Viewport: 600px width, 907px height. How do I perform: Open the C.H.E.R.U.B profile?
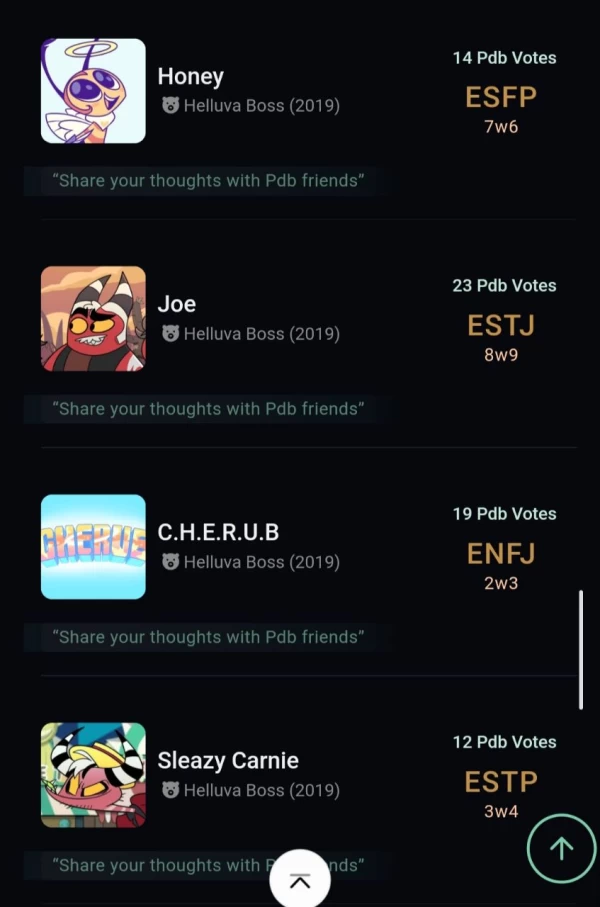pyautogui.click(x=218, y=532)
